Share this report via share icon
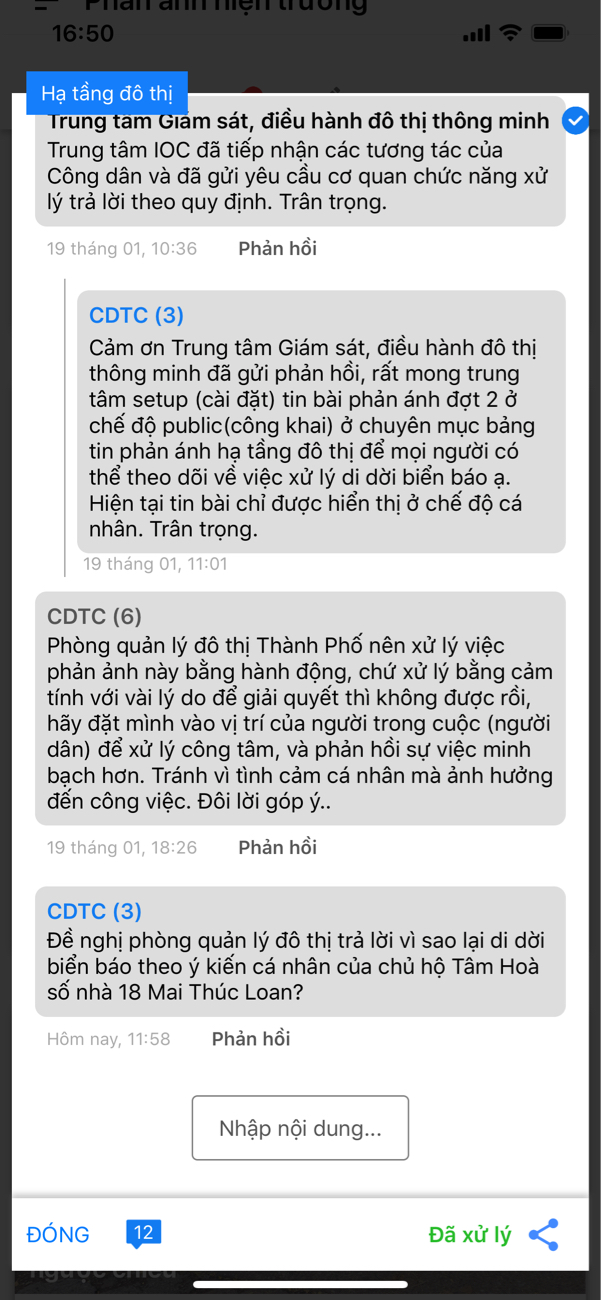This screenshot has width=601, height=1300. 543,1234
